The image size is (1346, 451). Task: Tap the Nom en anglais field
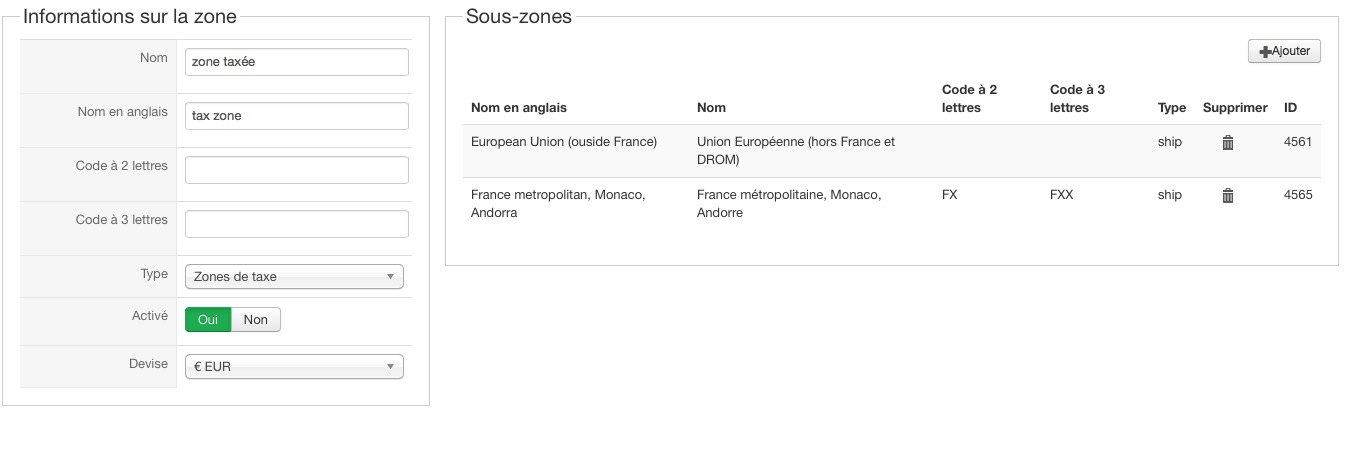click(297, 116)
